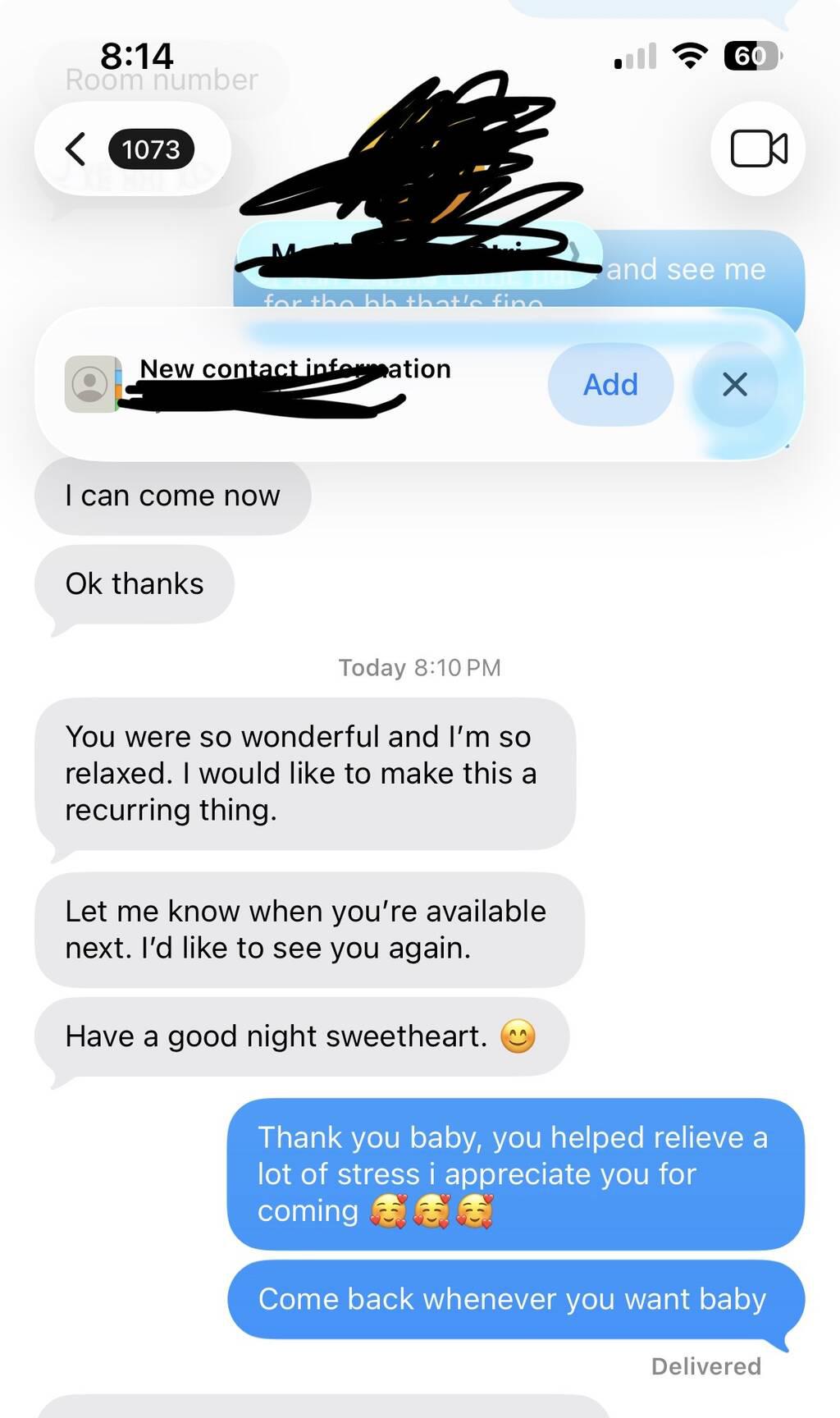The image size is (840, 1418).
Task: Add the new contact information
Action: pos(610,384)
